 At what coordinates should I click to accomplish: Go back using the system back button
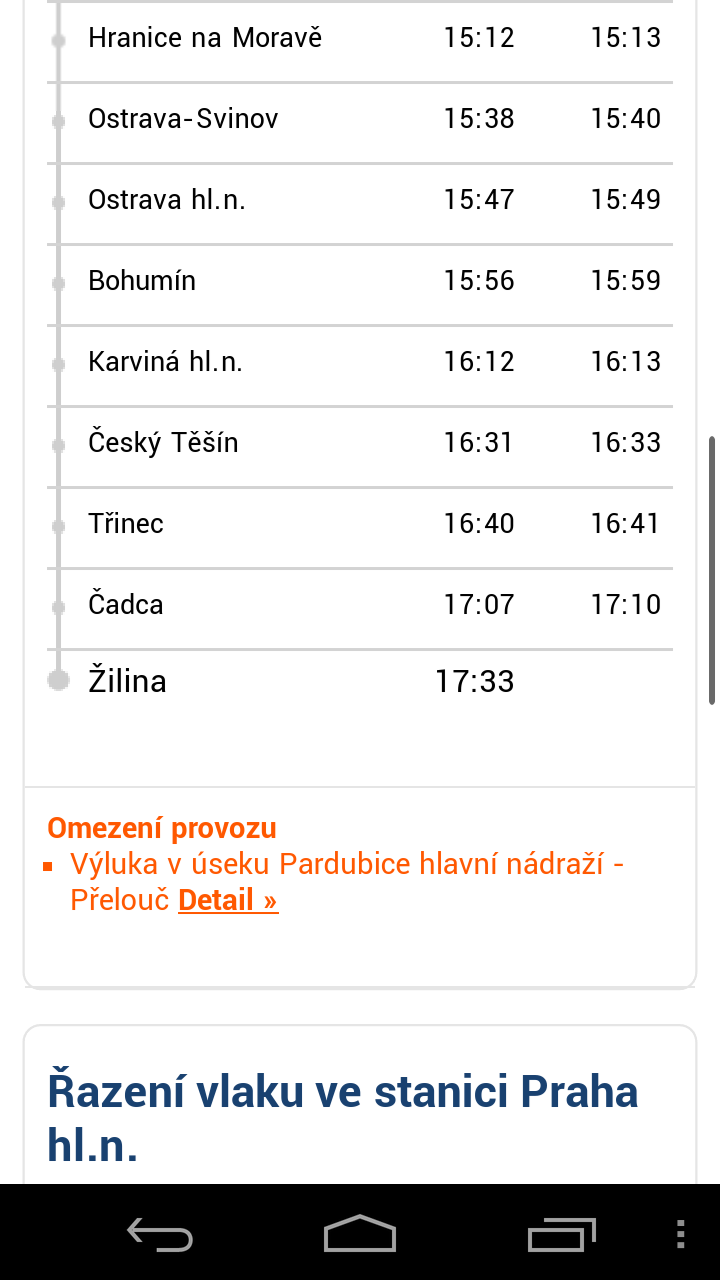[160, 1233]
